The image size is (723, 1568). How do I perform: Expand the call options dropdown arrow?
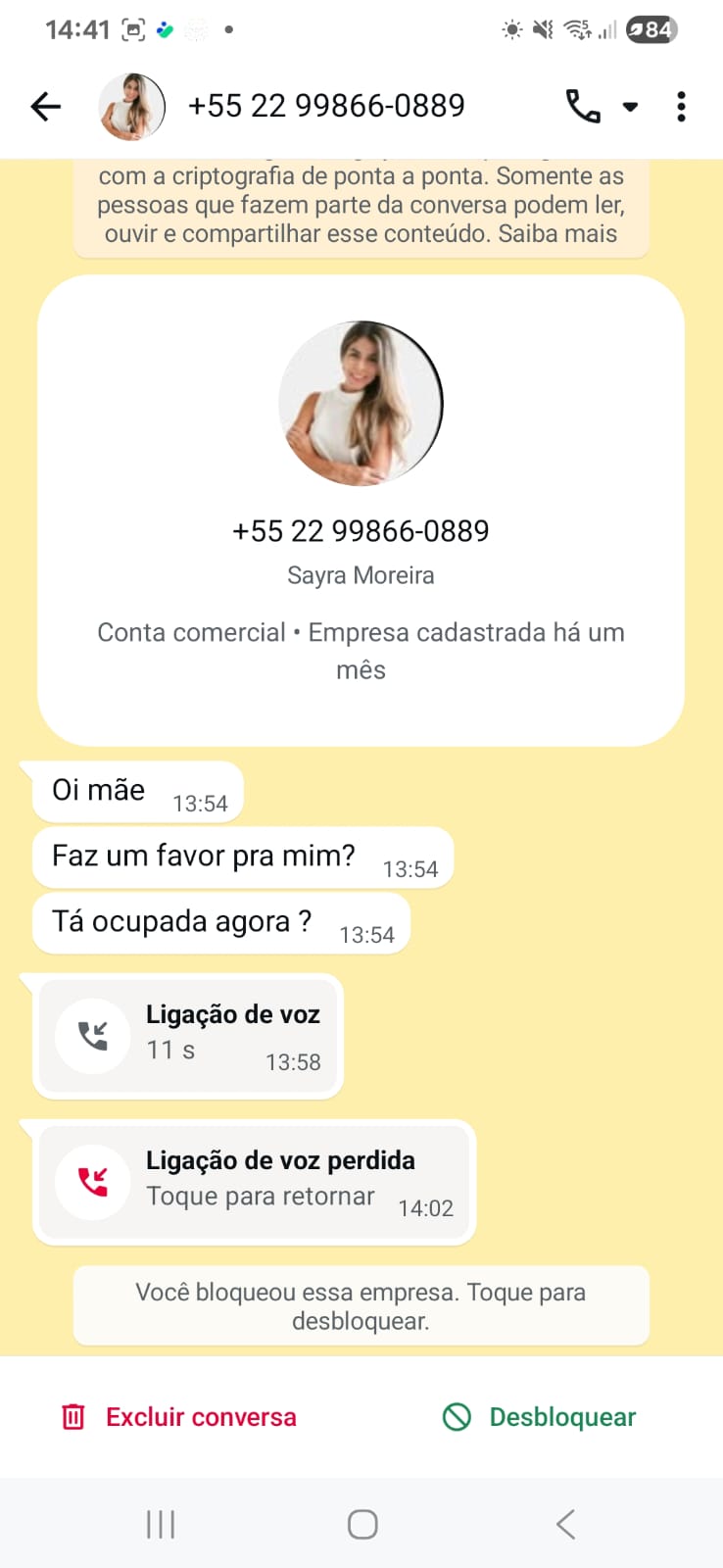coord(631,106)
